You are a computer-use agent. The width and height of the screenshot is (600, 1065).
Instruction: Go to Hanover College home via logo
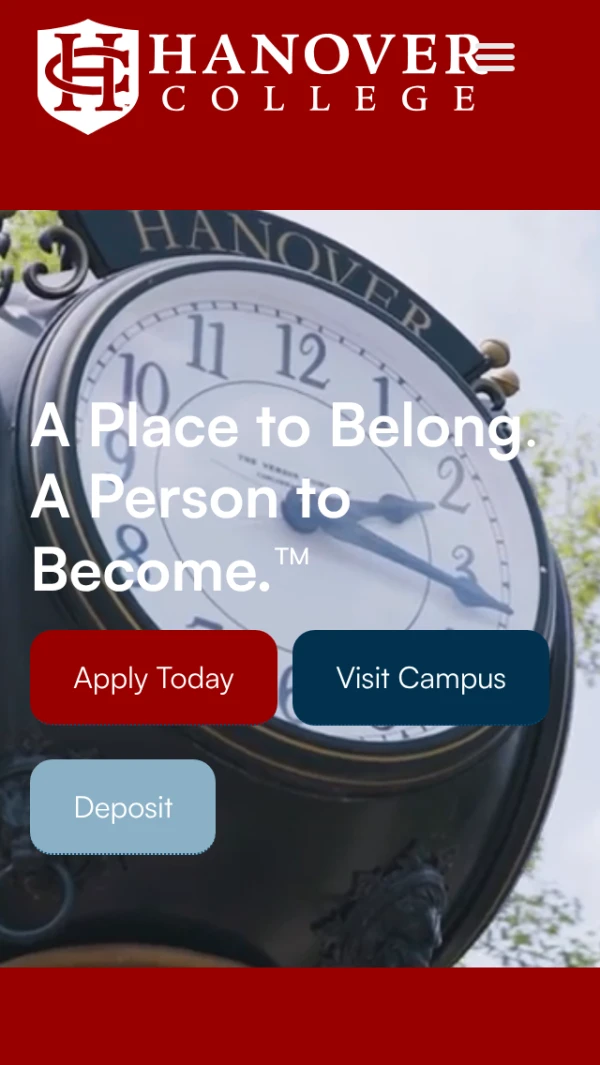coord(250,75)
